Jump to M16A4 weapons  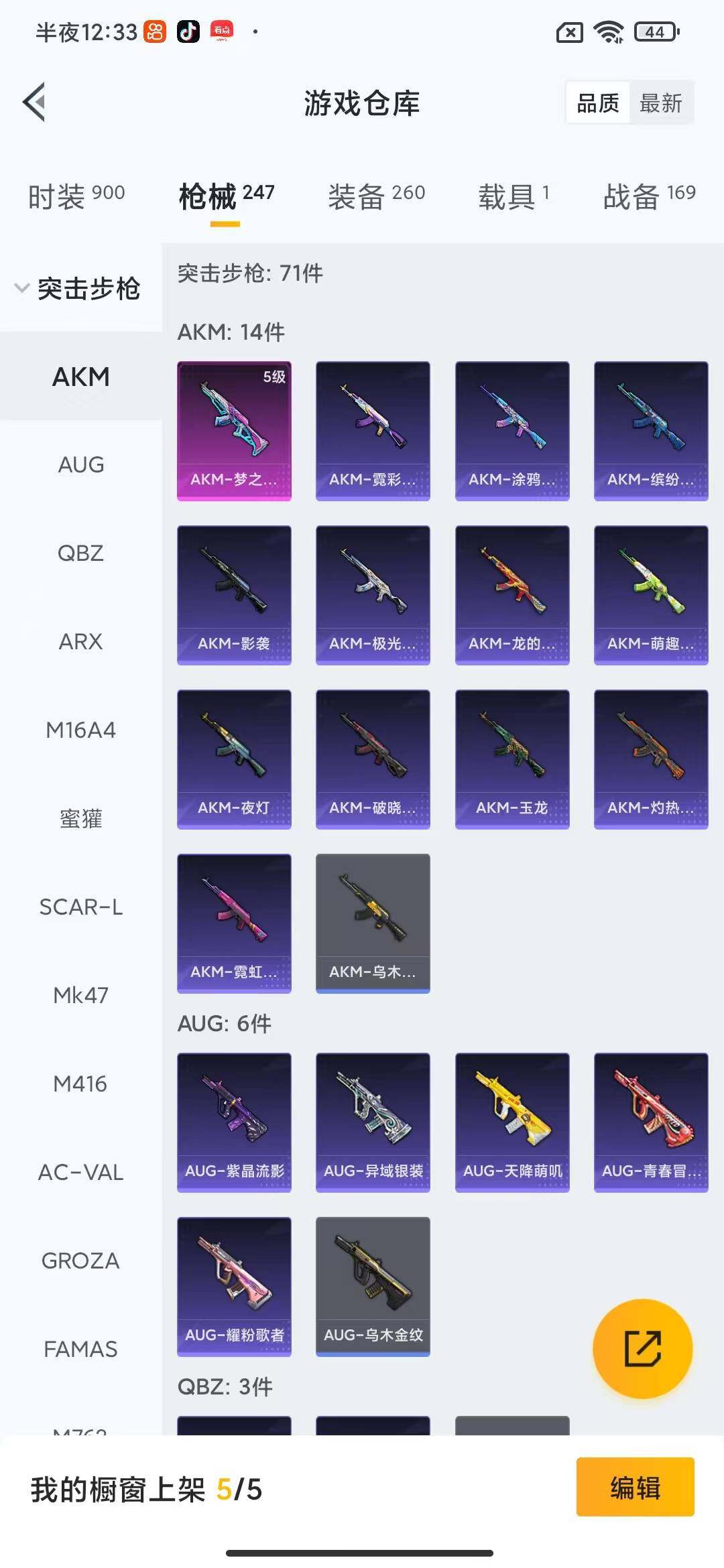(81, 730)
